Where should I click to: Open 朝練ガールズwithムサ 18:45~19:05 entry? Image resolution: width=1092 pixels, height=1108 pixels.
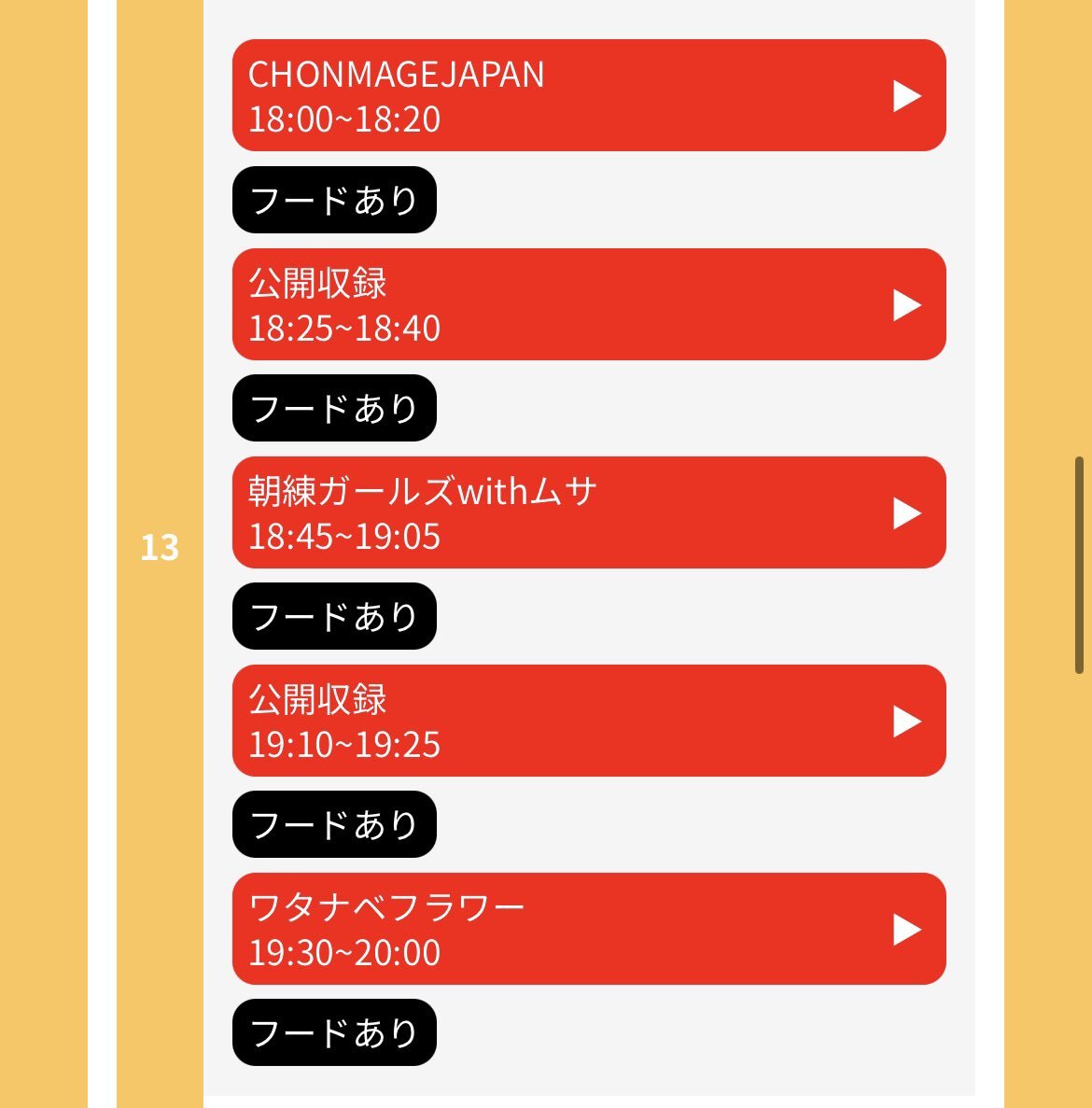click(x=588, y=512)
